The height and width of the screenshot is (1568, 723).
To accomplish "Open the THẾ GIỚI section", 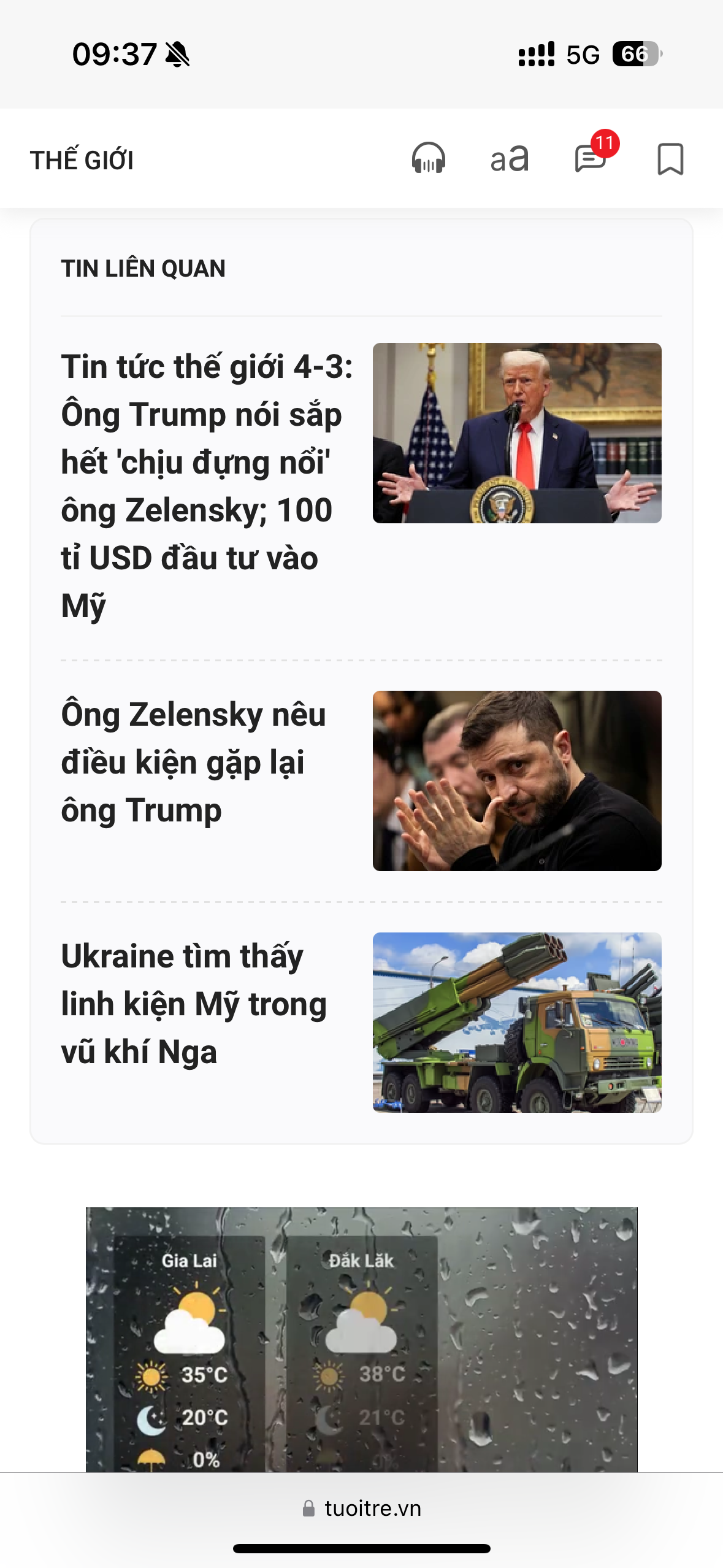I will (82, 160).
